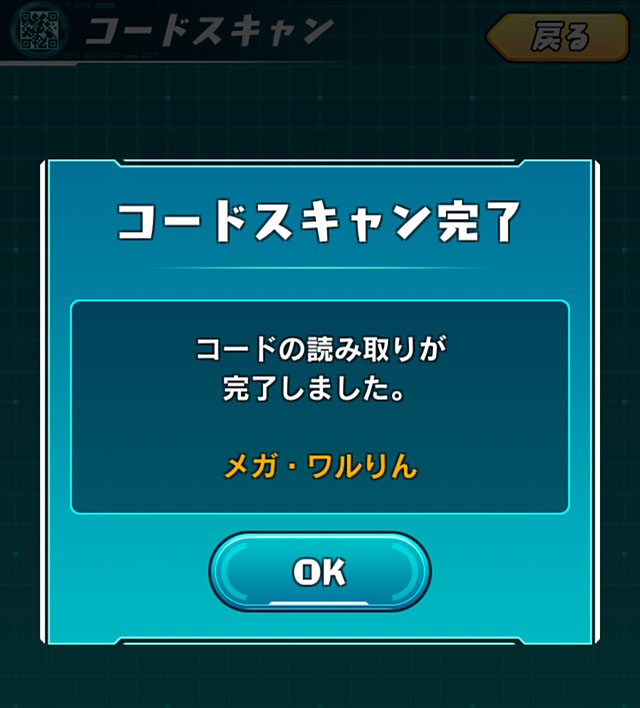
Task: Confirm the scan with the OK button
Action: pyautogui.click(x=319, y=571)
